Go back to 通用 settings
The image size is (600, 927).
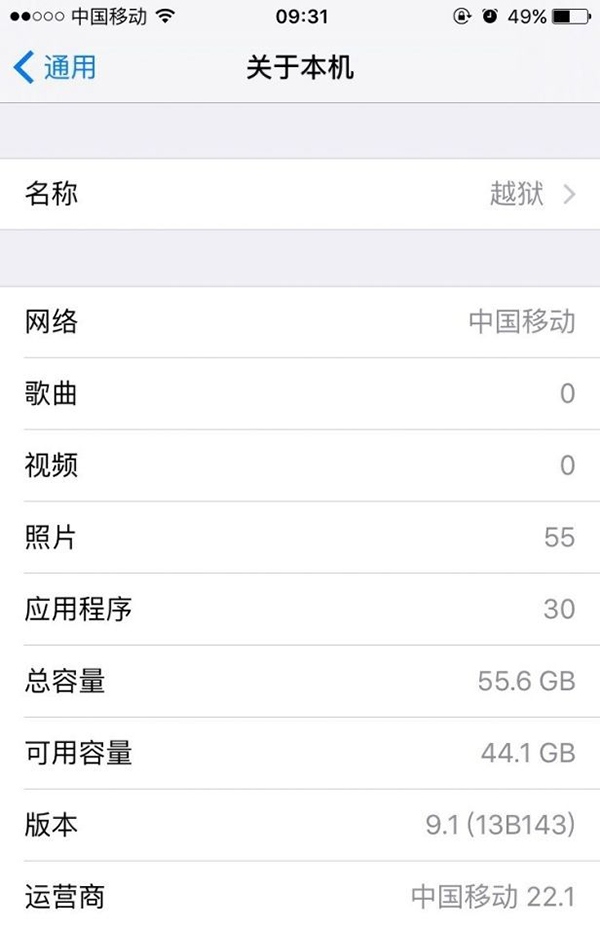click(x=55, y=68)
